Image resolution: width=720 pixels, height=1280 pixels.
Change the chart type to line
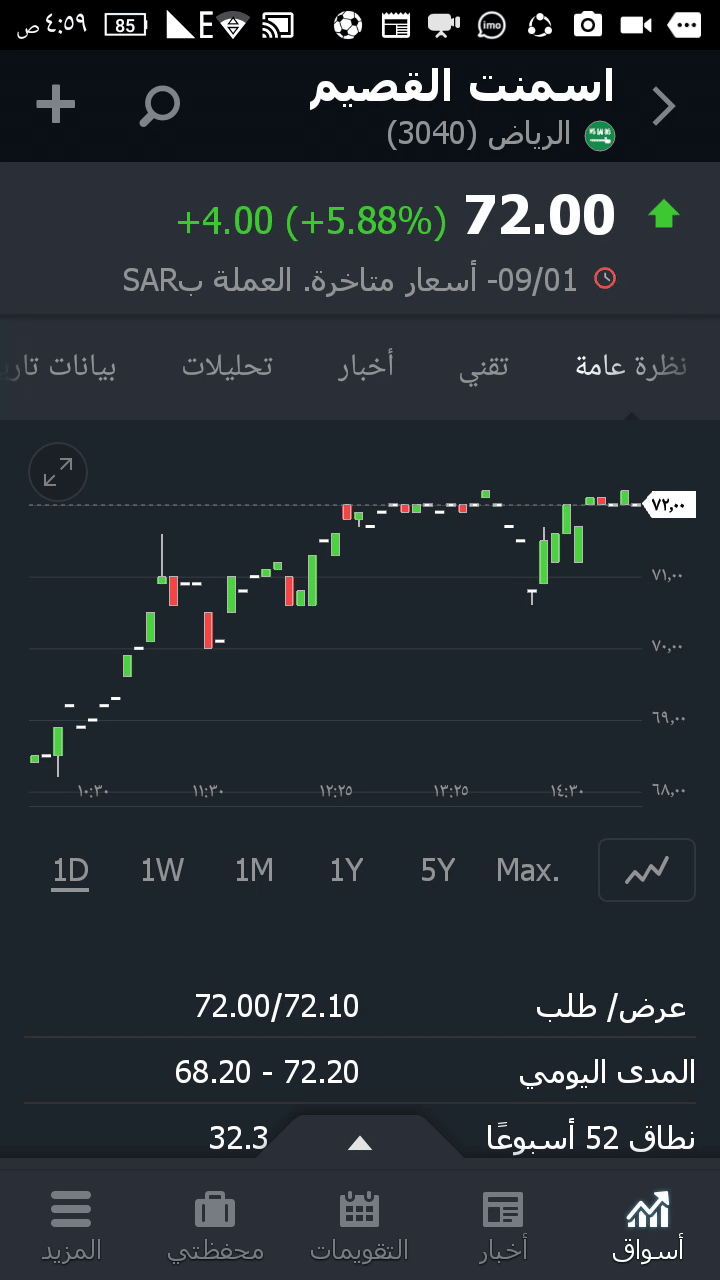point(646,871)
